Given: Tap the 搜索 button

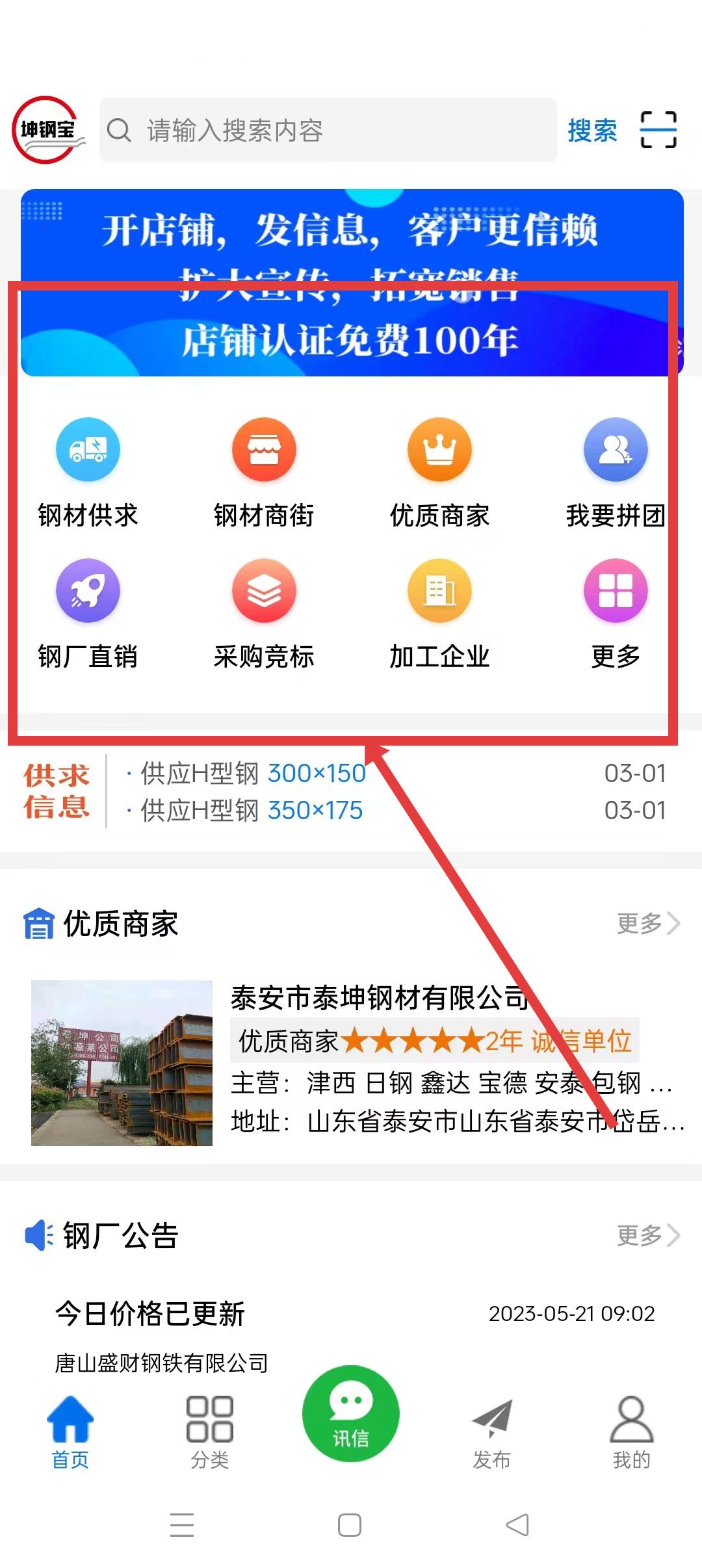Looking at the screenshot, I should [591, 130].
